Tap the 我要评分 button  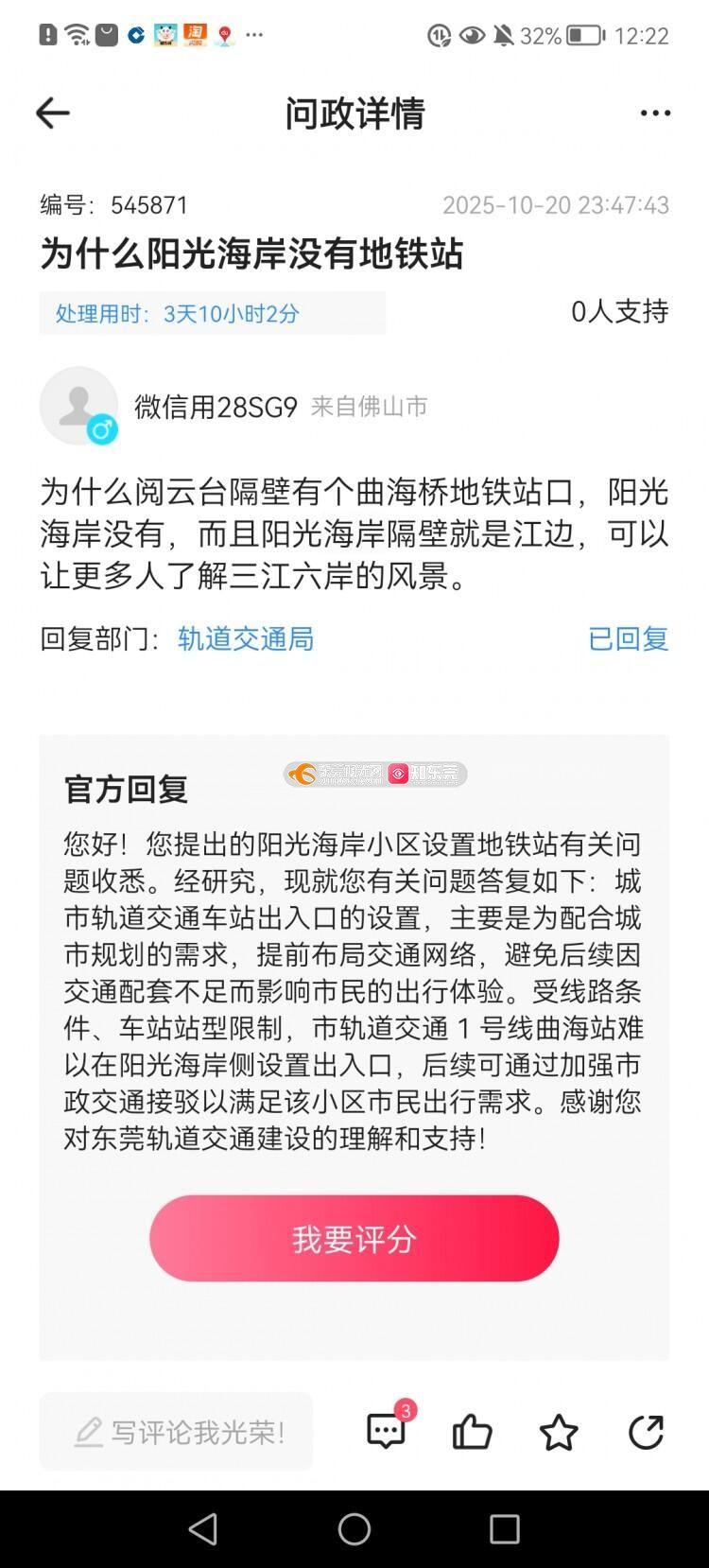(x=354, y=1238)
